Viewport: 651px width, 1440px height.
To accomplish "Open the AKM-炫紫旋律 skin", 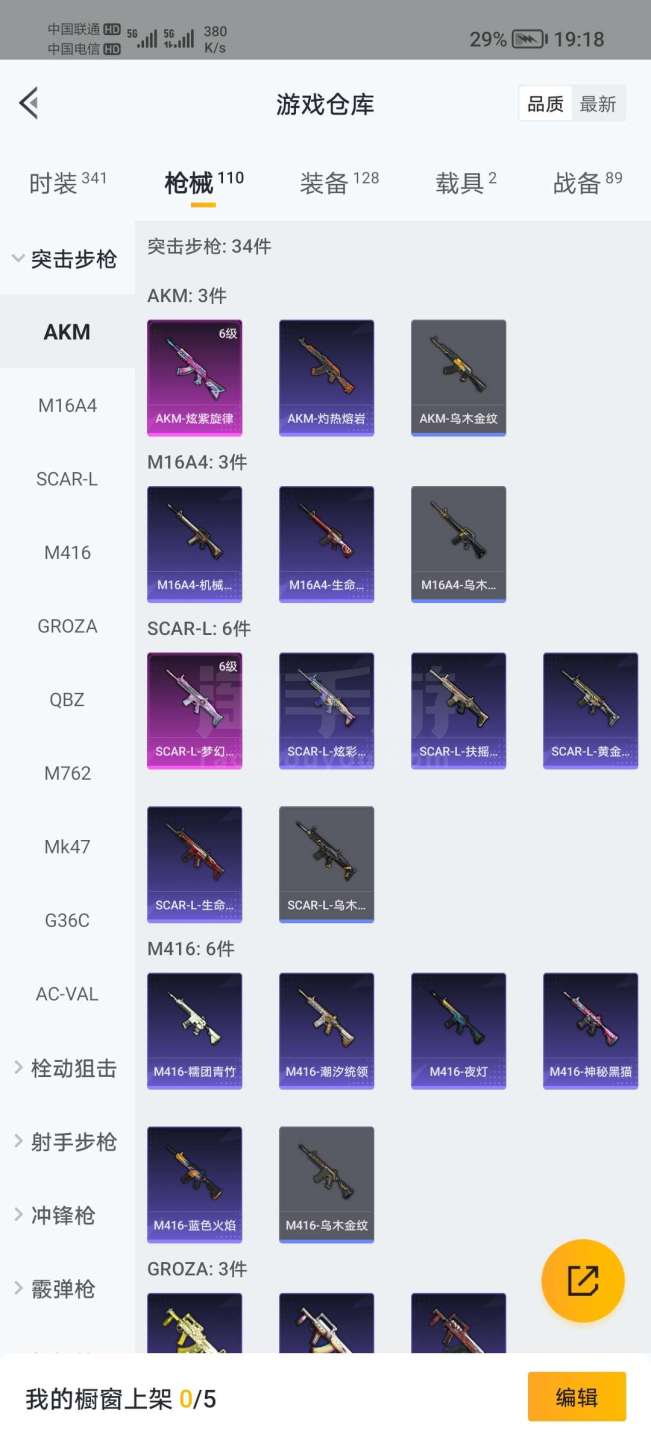I will tap(194, 377).
